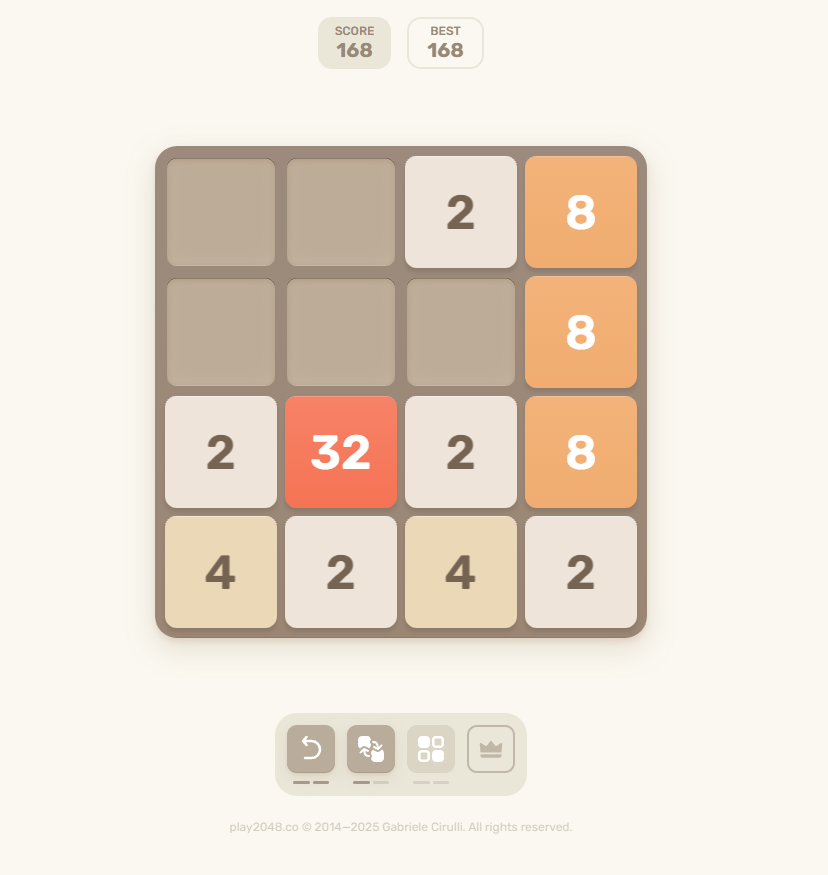Undo the last move
The height and width of the screenshot is (875, 828).
pos(311,749)
